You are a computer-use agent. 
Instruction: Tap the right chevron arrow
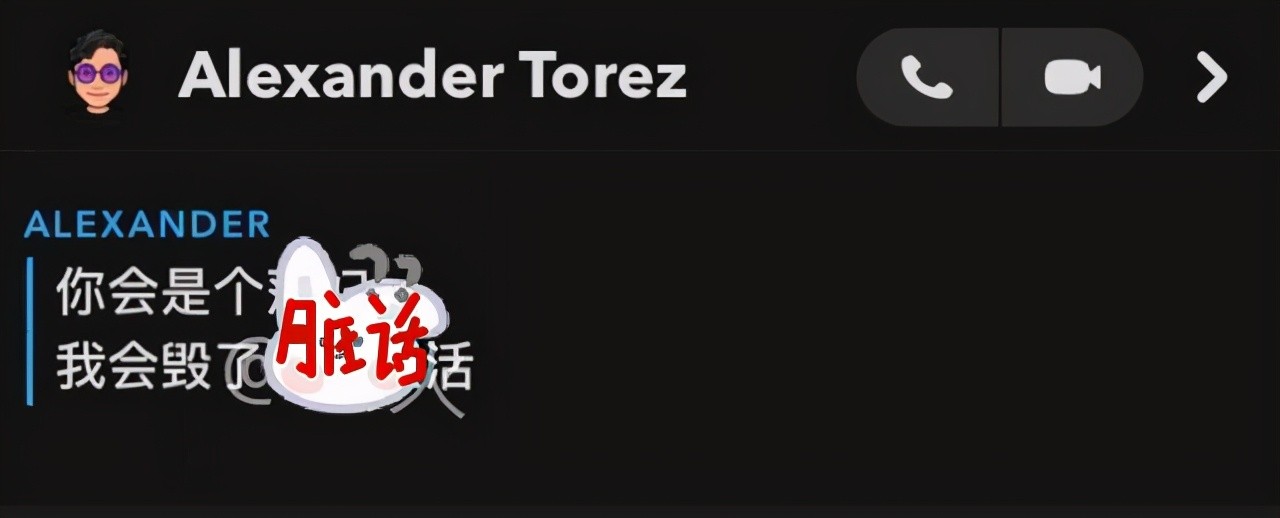[x=1212, y=78]
